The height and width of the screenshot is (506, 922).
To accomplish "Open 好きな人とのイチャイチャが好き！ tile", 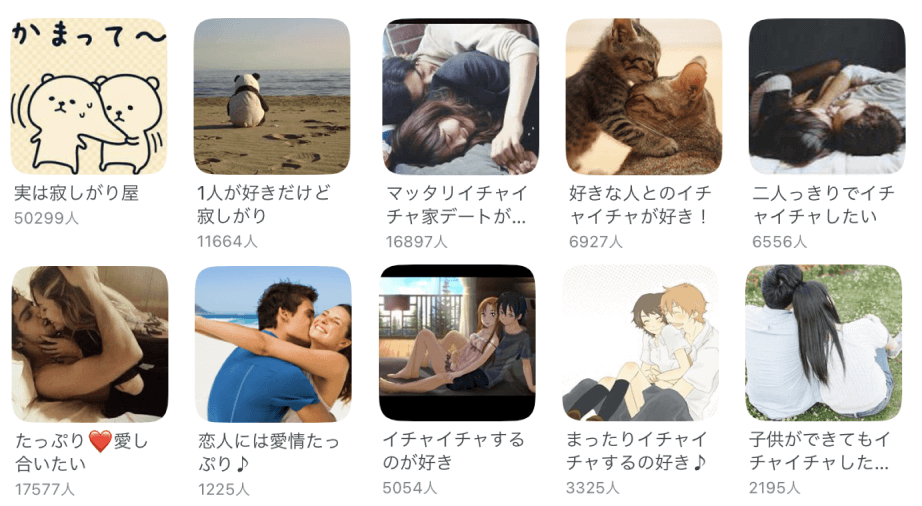I will pos(644,97).
